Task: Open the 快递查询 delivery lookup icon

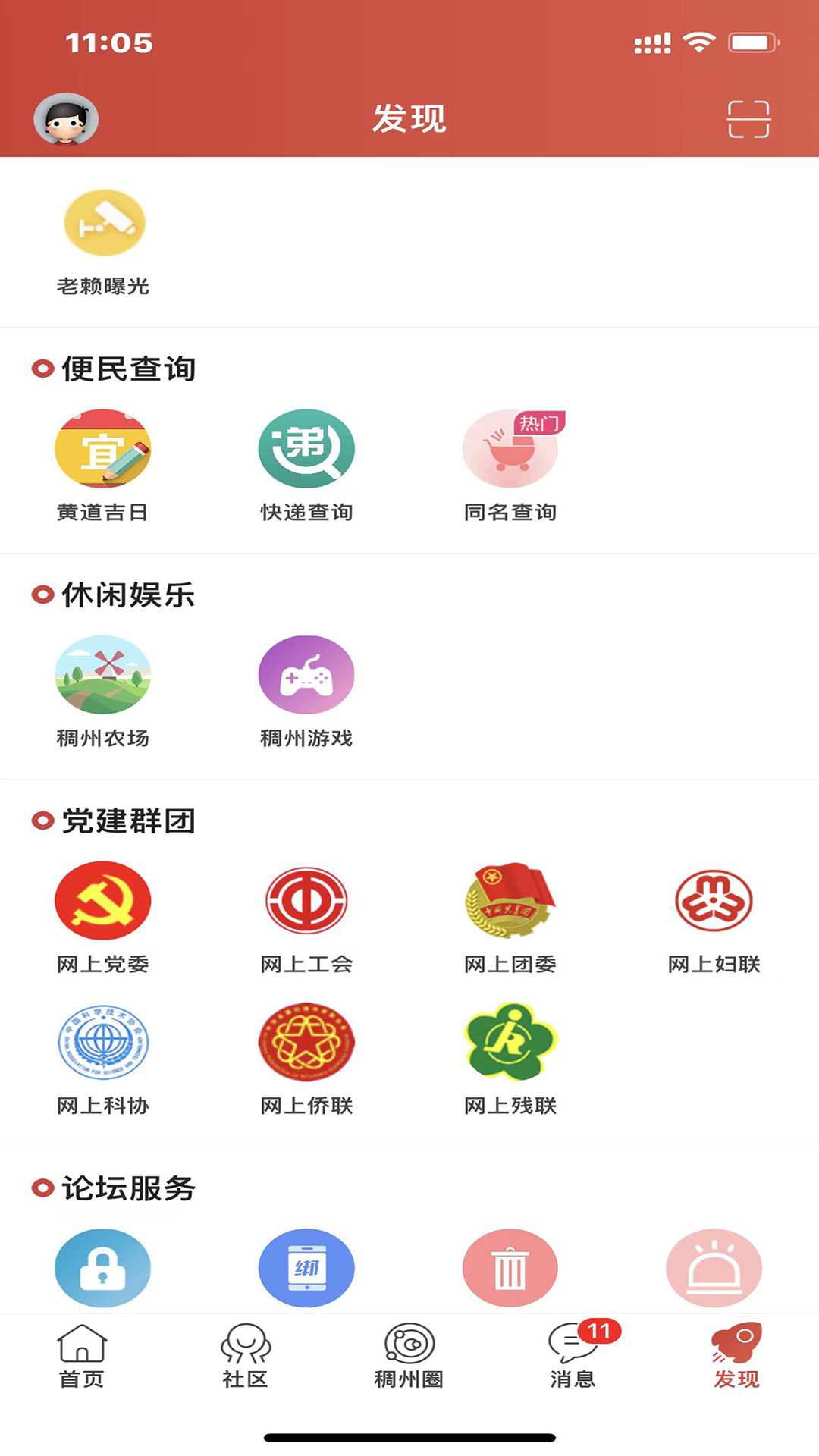Action: [x=306, y=448]
